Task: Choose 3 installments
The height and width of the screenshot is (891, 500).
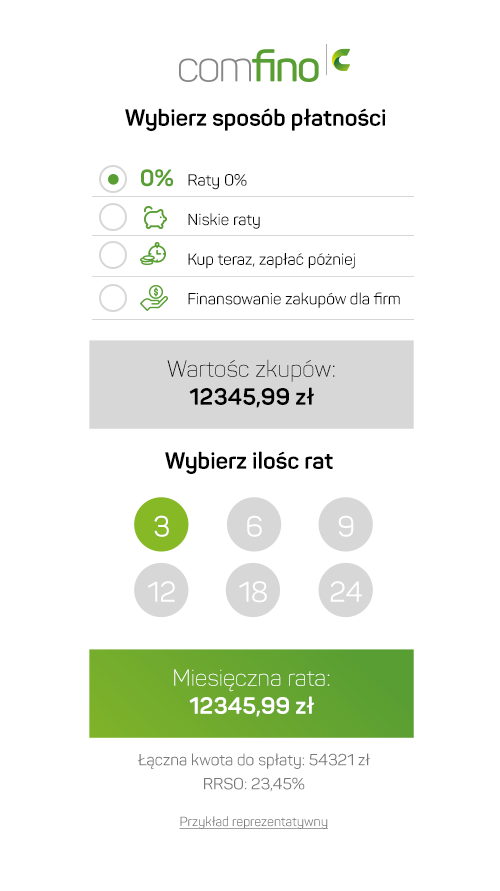Action: click(161, 524)
